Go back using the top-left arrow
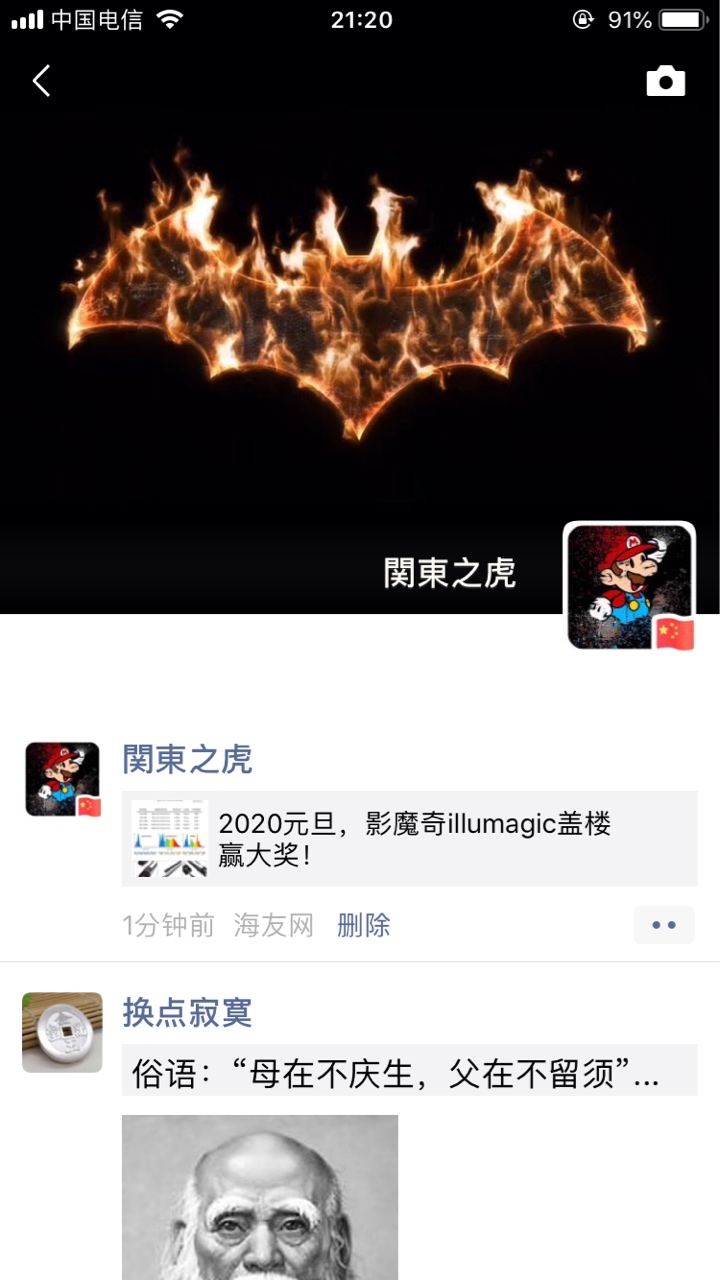The width and height of the screenshot is (720, 1280). click(x=41, y=81)
